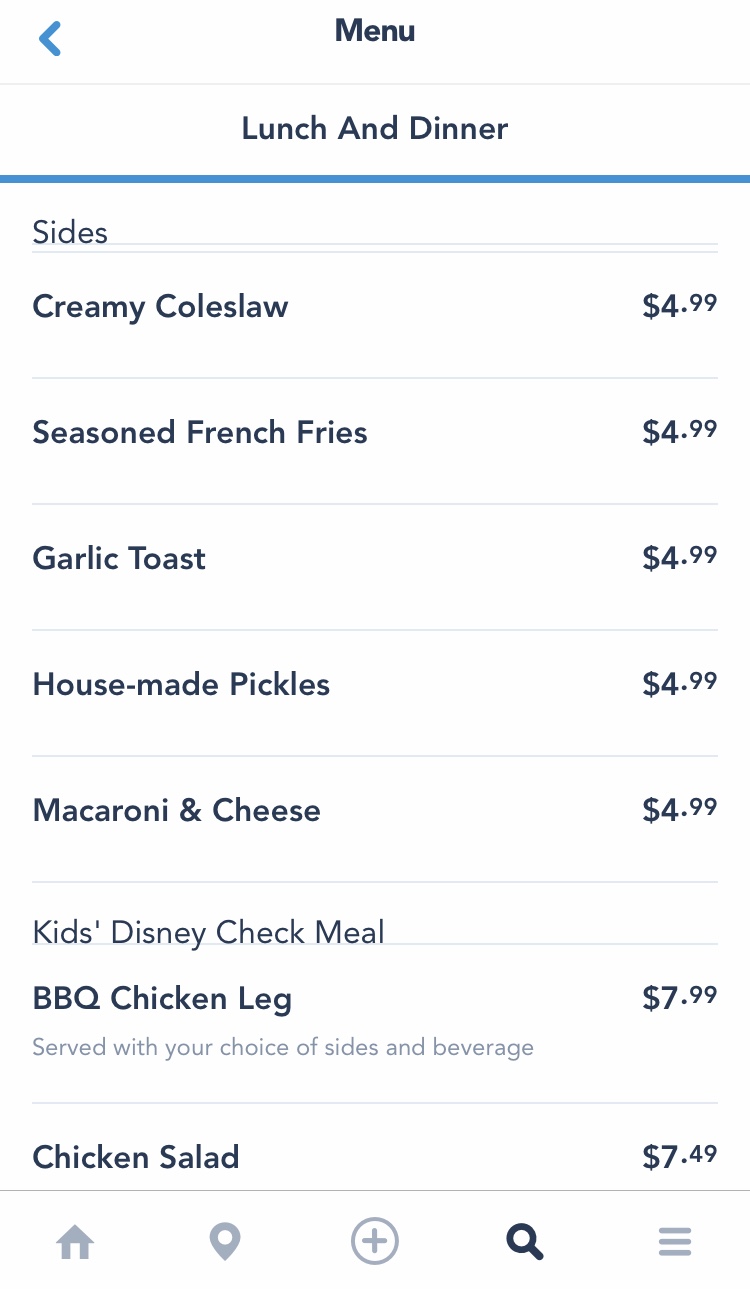The width and height of the screenshot is (750, 1289).
Task: Open the hamburger more menu
Action: point(675,1242)
